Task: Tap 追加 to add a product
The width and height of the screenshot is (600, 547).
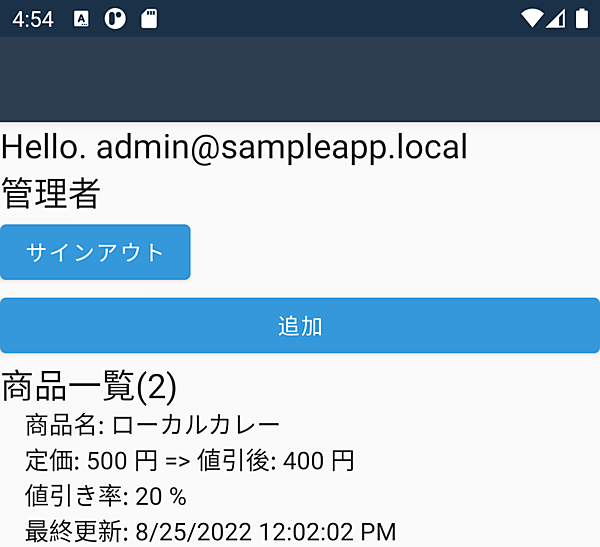Action: point(300,326)
